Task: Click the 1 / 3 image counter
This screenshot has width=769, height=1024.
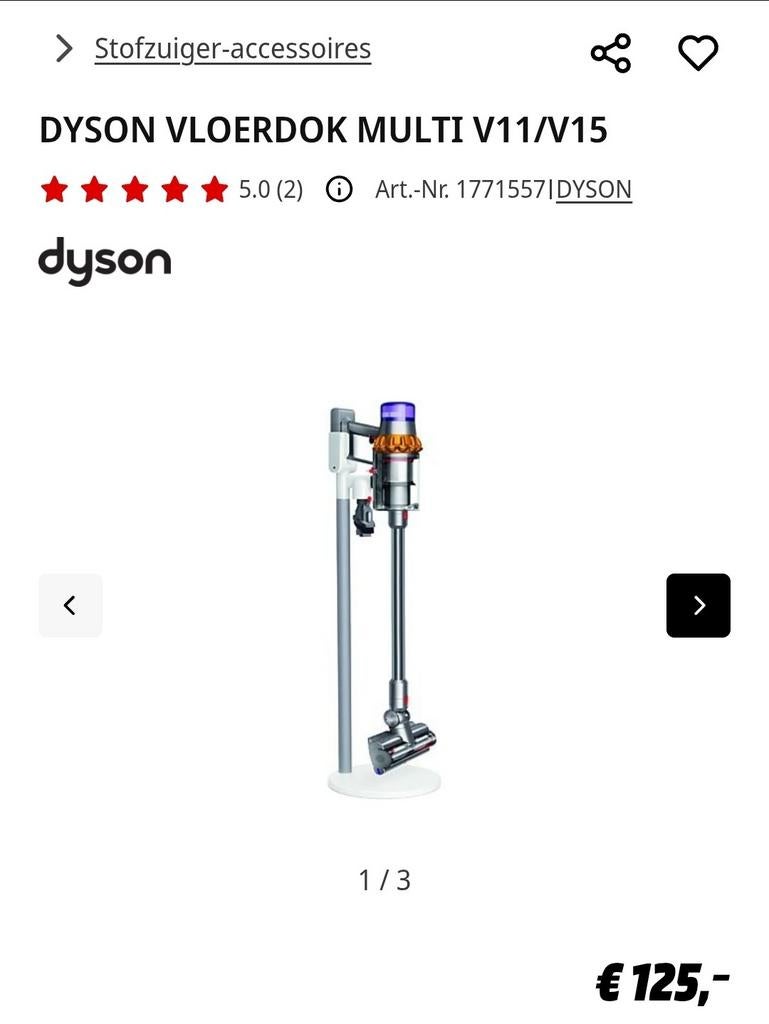Action: coord(386,880)
